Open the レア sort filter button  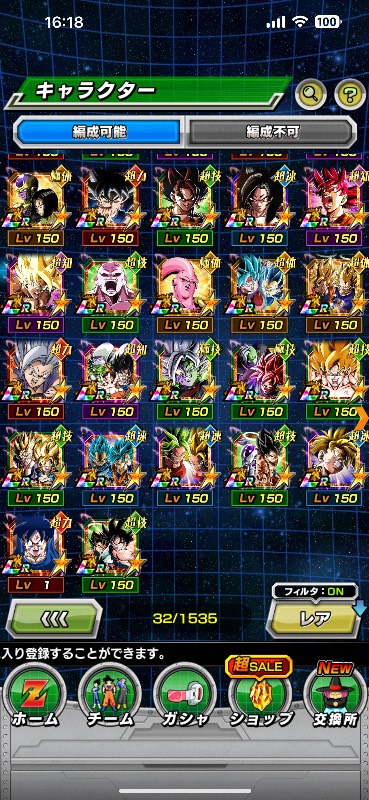click(x=315, y=618)
